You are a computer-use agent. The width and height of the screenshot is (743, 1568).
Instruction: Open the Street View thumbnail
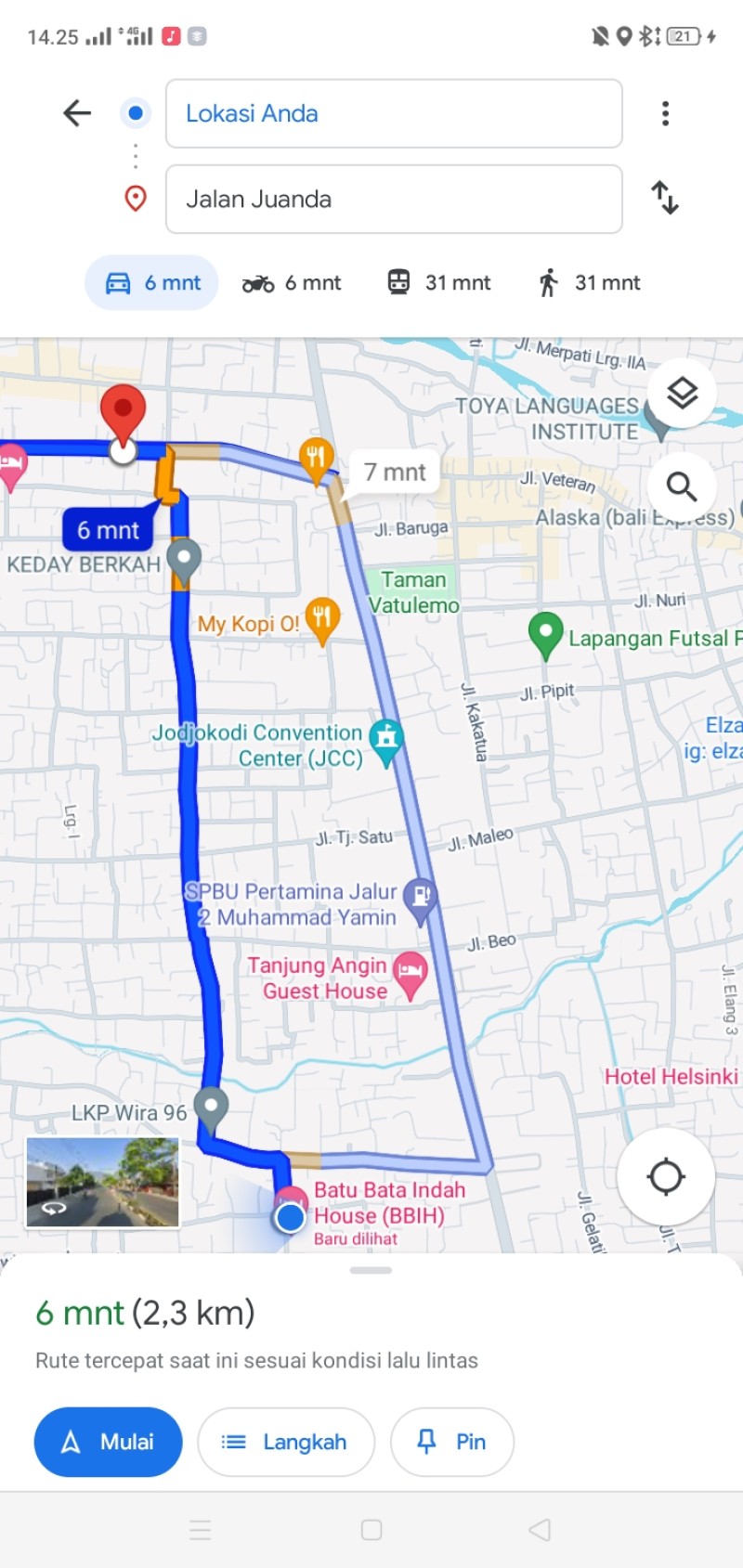point(102,1182)
